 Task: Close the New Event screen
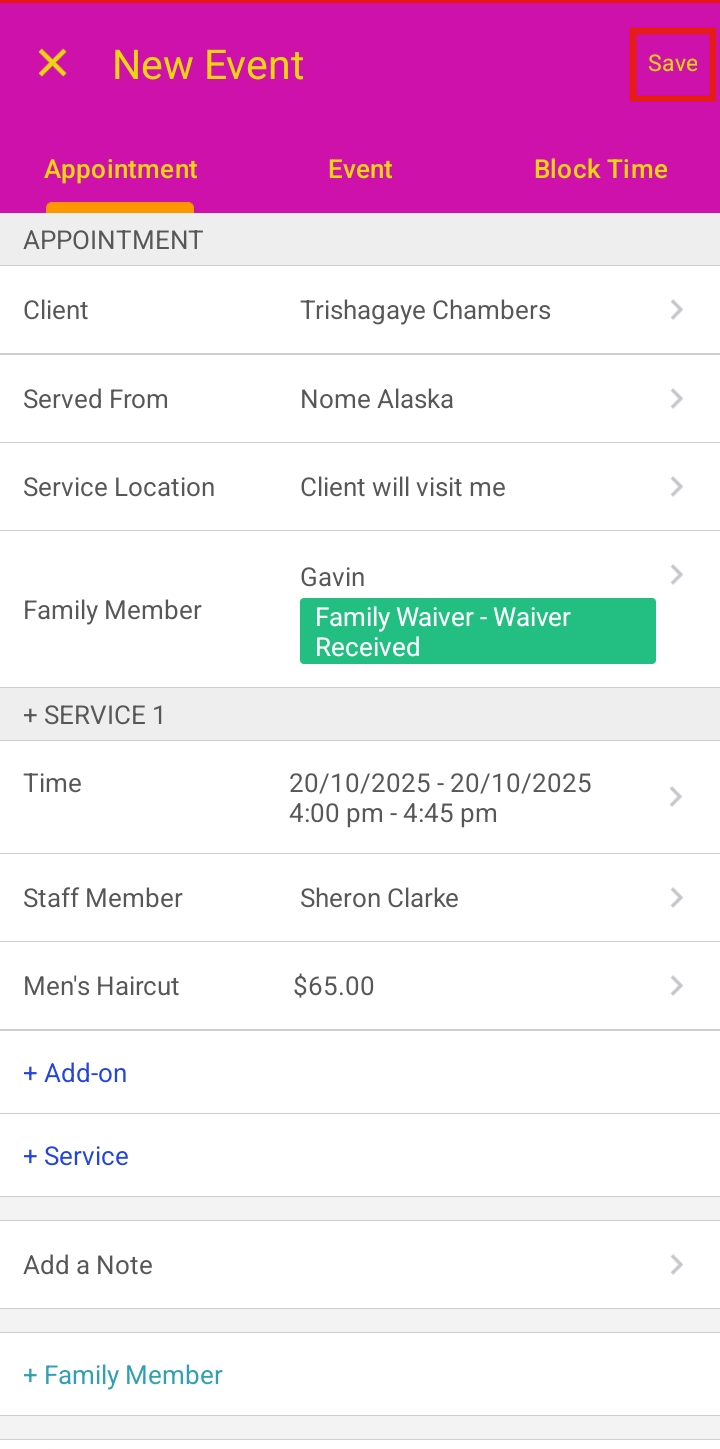(52, 64)
